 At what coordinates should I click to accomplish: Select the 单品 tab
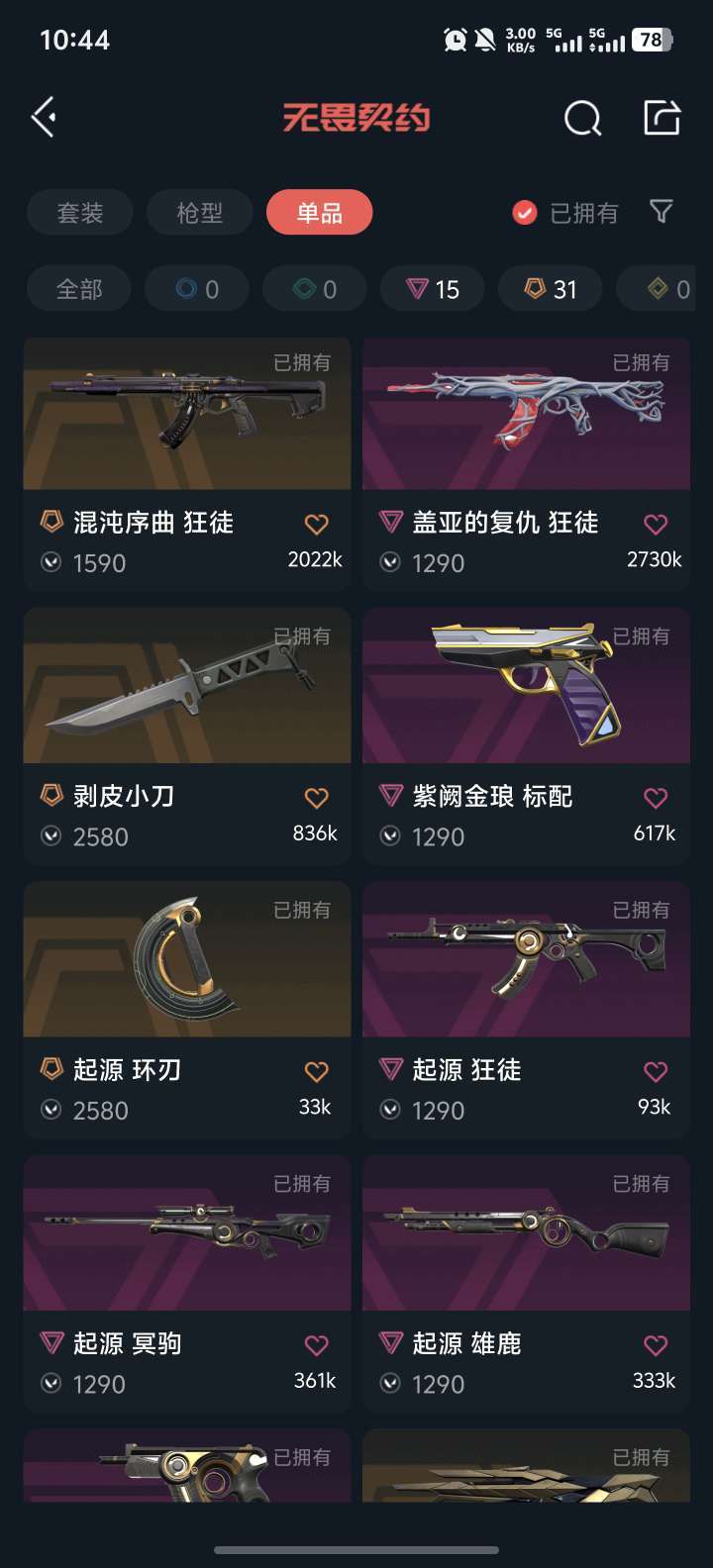319,212
